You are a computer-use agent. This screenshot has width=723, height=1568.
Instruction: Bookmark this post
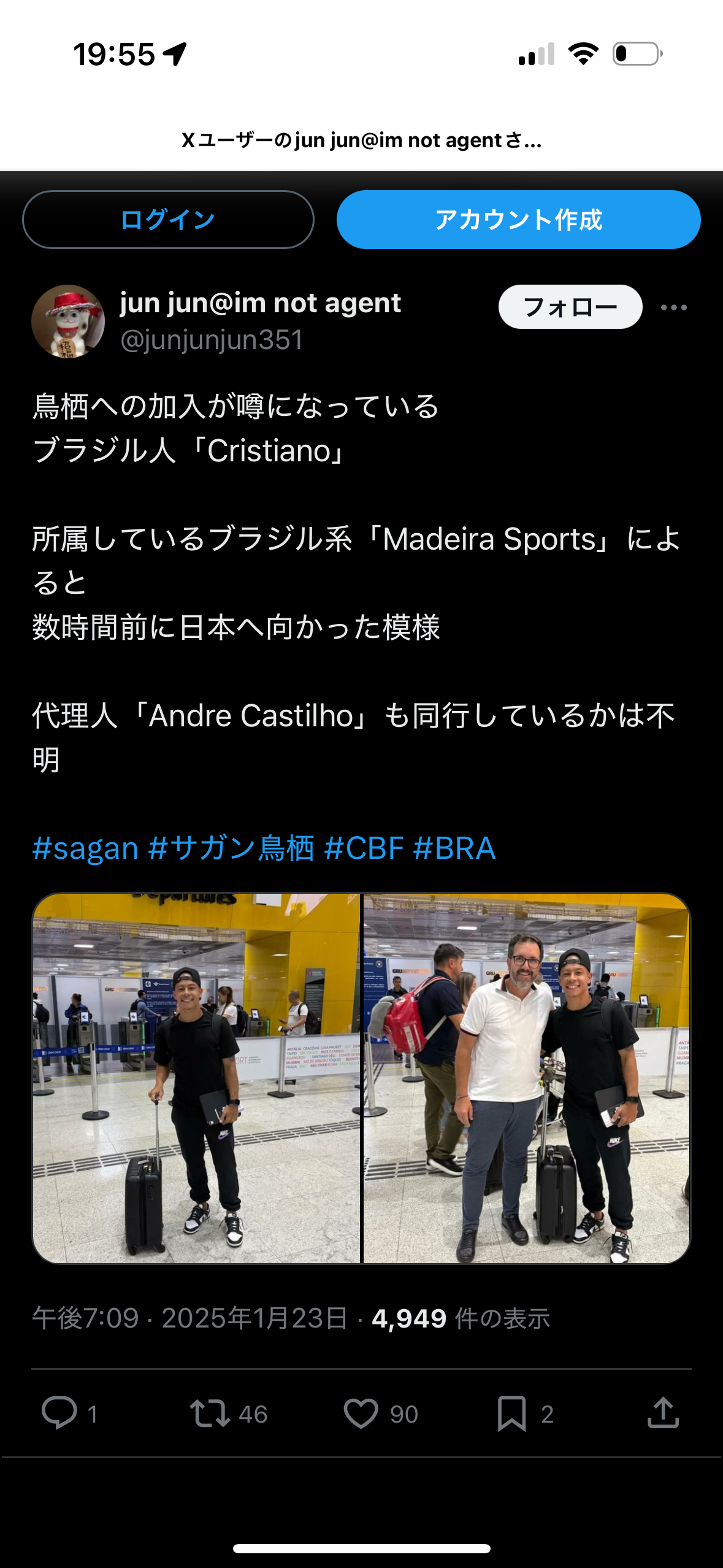511,1413
